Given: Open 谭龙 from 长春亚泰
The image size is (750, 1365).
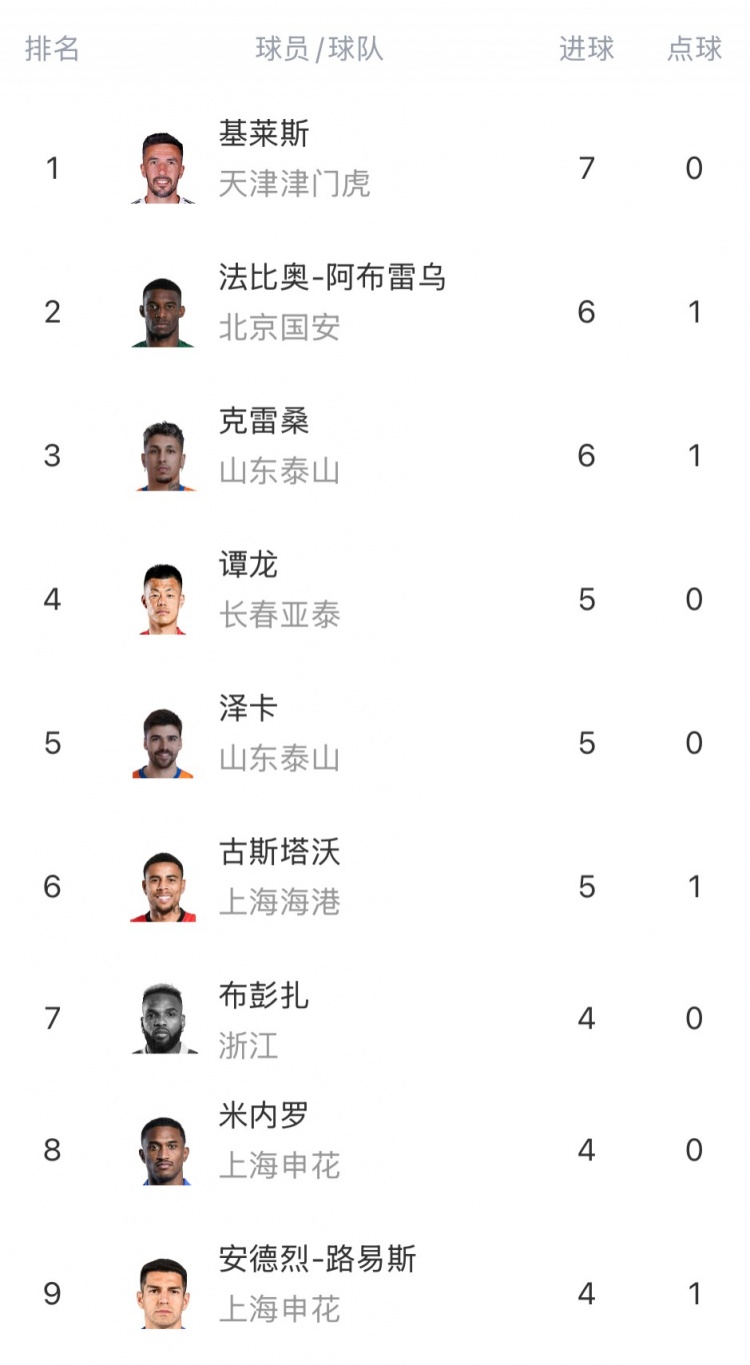Looking at the screenshot, I should [x=248, y=566].
